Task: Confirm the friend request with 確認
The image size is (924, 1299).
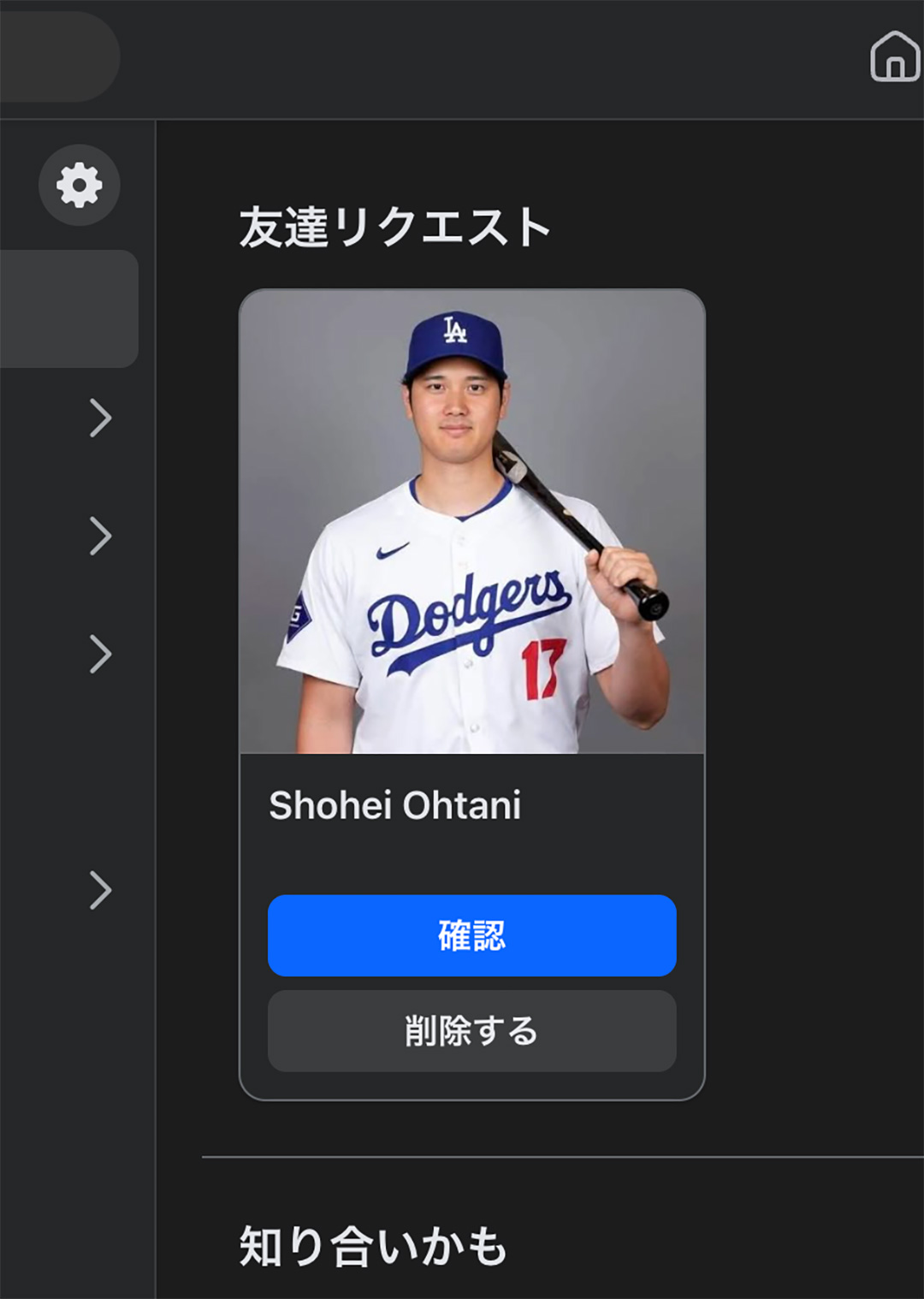Action: coord(471,935)
